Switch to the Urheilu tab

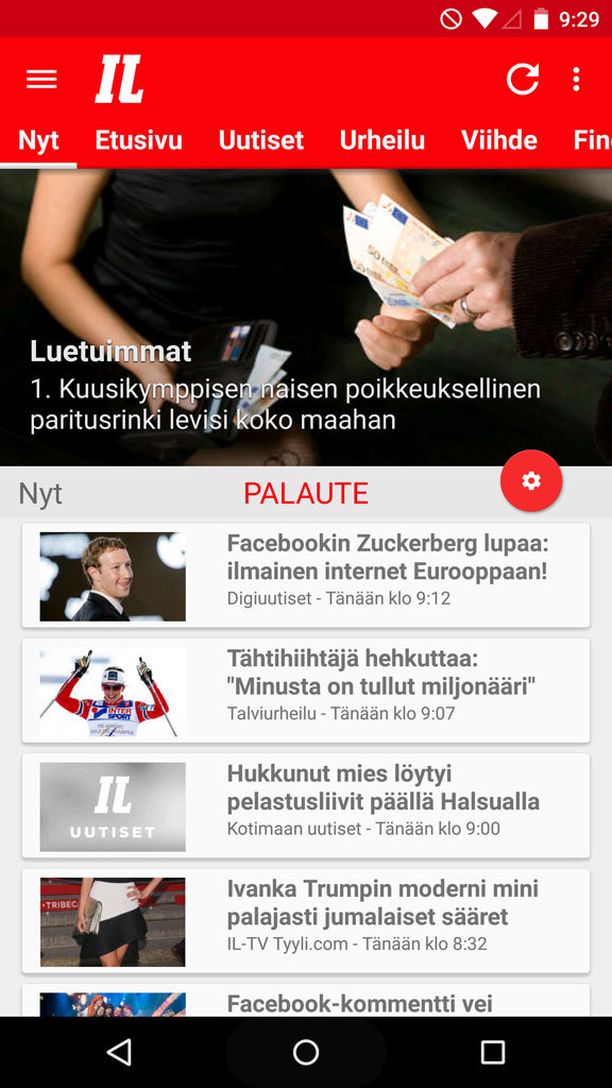(382, 140)
